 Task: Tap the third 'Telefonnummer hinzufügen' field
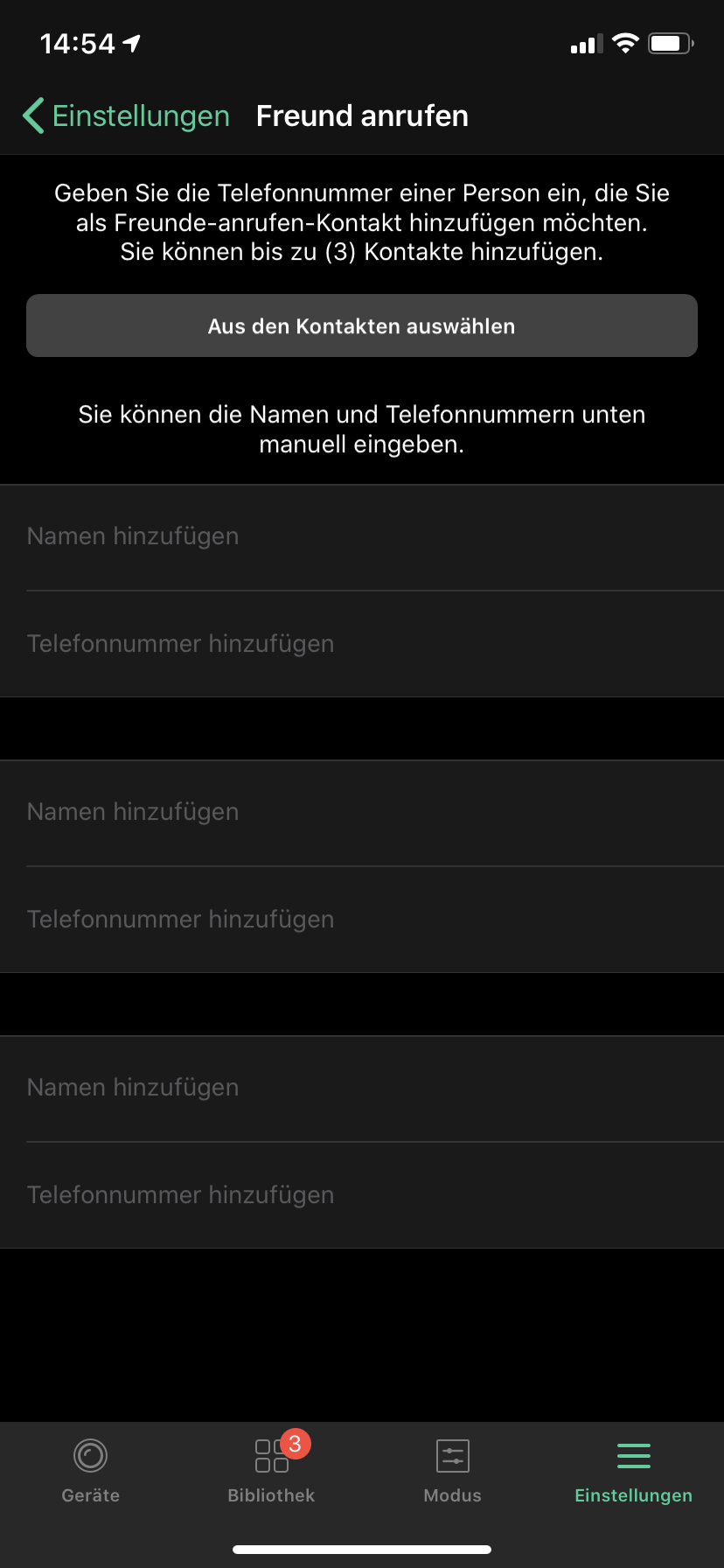[362, 1195]
